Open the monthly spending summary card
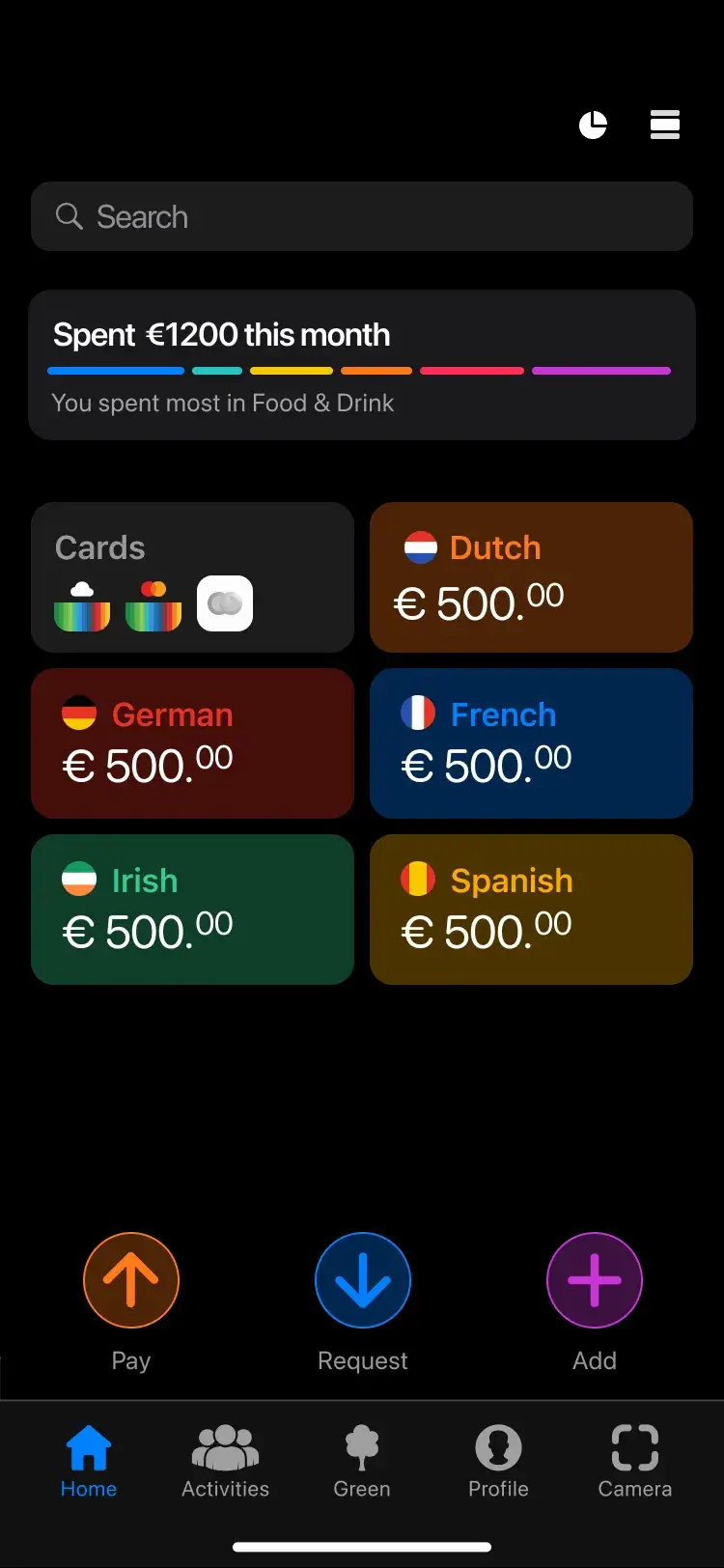 click(362, 365)
